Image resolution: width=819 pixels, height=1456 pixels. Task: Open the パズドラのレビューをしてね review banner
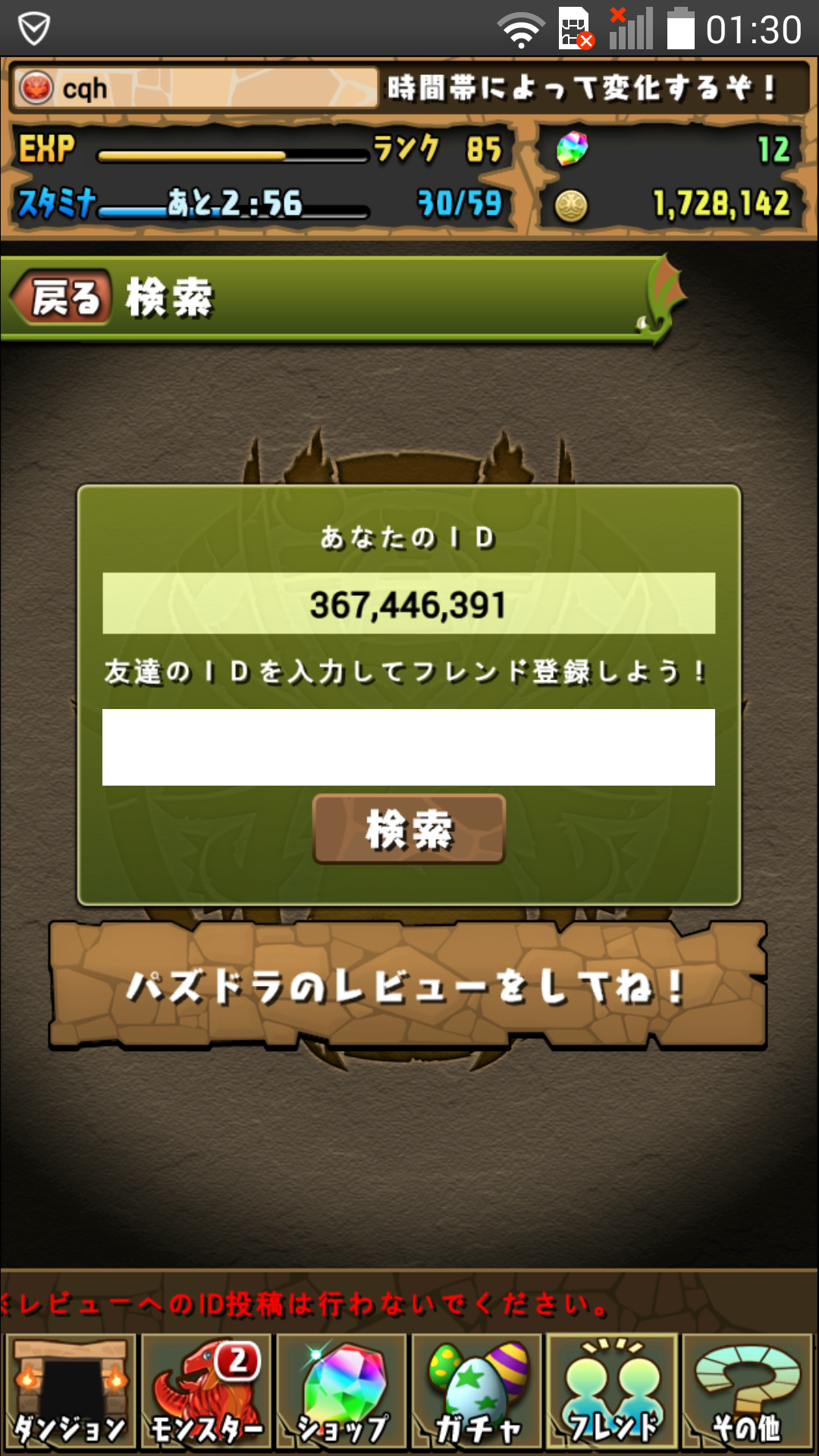click(408, 986)
